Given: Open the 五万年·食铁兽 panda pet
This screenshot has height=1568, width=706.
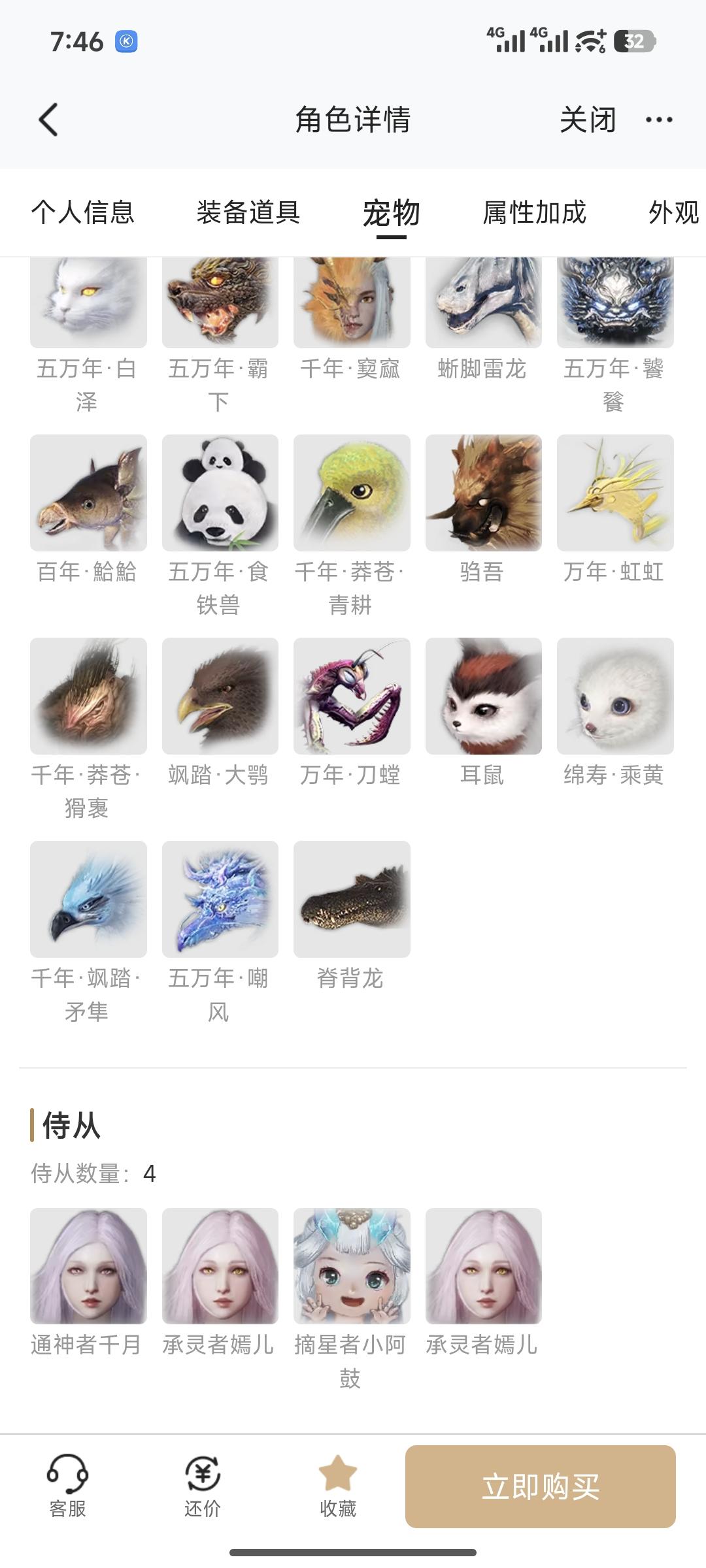Looking at the screenshot, I should tap(220, 493).
